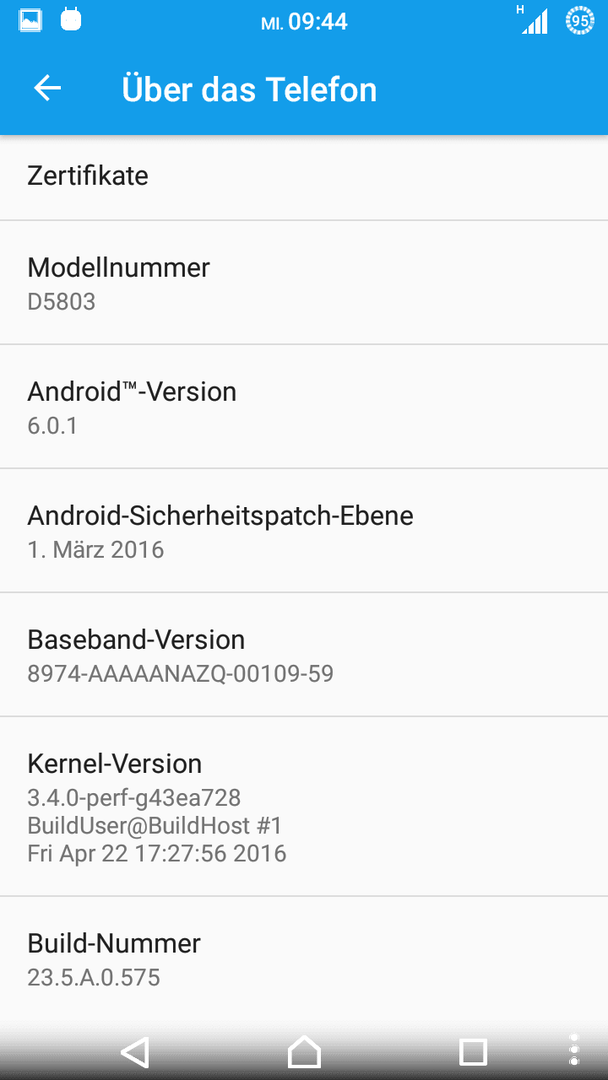Select the Kernel-Version row
Image resolution: width=608 pixels, height=1080 pixels.
point(304,807)
